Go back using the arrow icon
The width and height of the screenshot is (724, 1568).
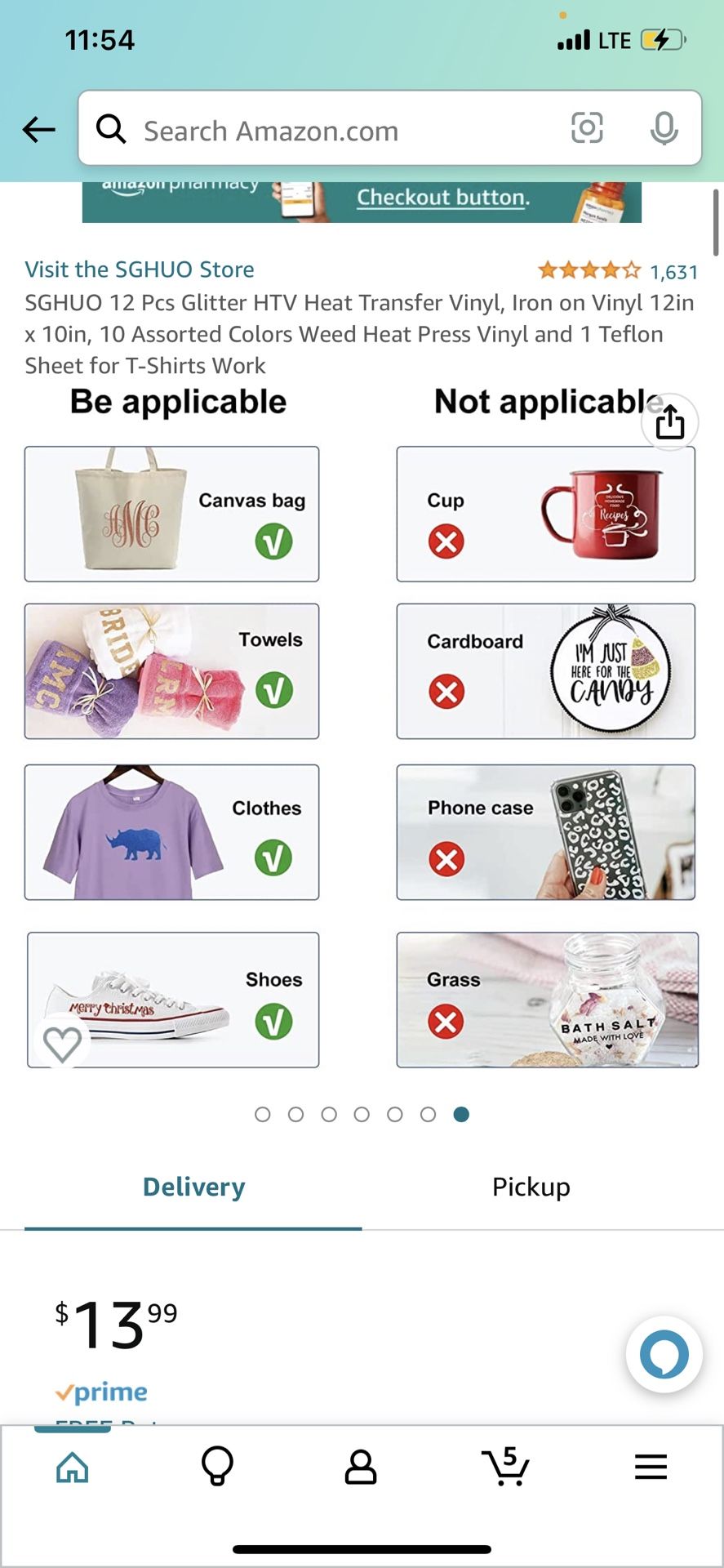[x=38, y=129]
